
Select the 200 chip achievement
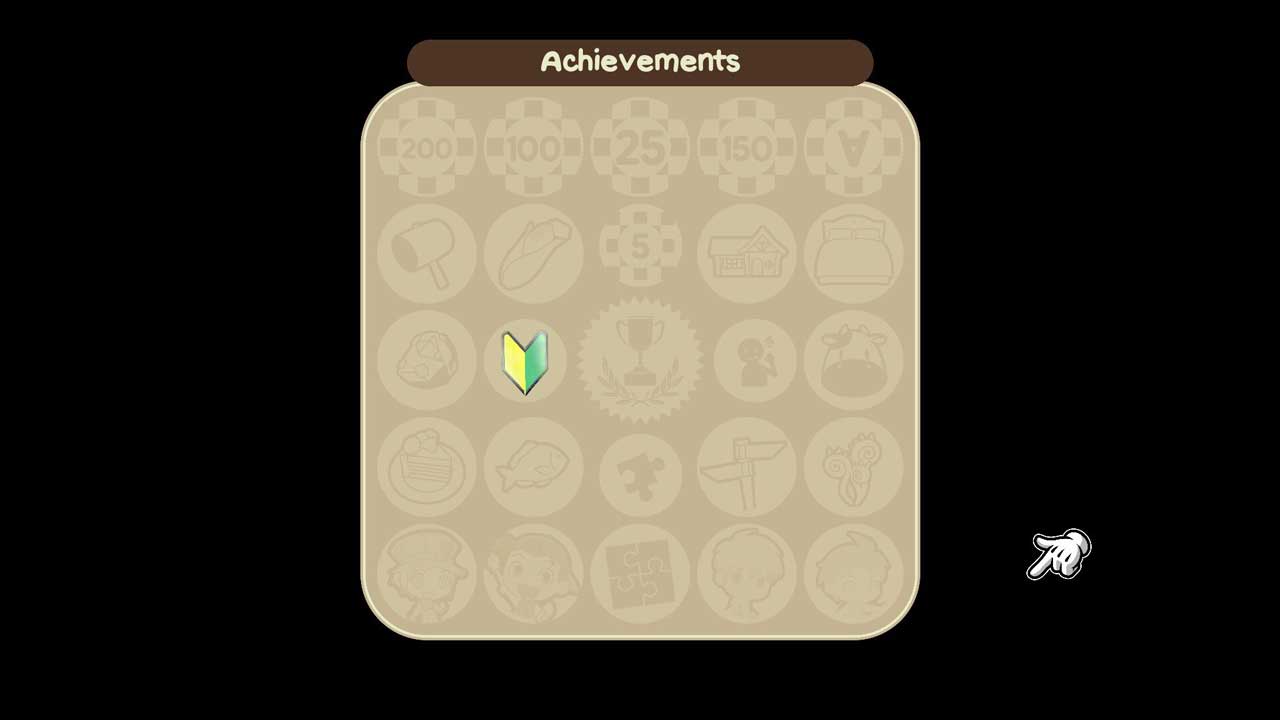pos(427,148)
